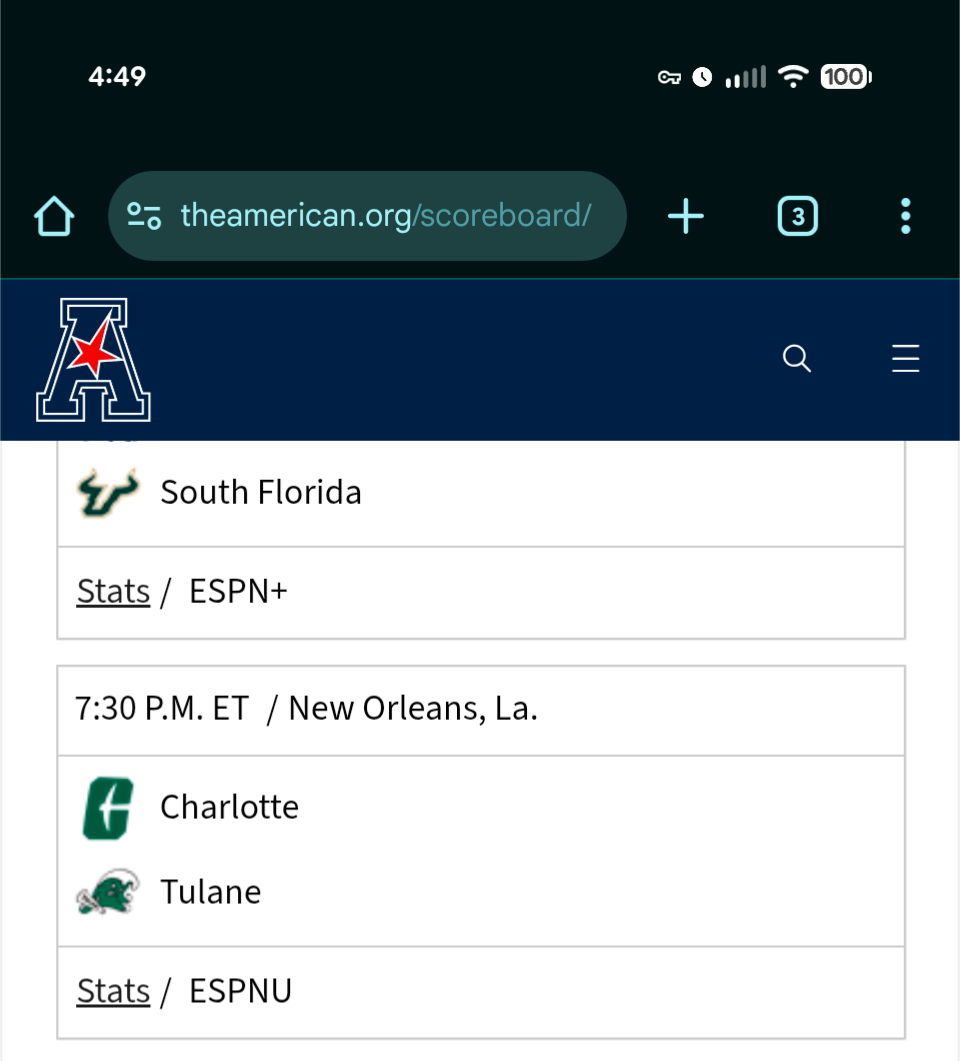Show site information for this page
Viewport: 960px width, 1061px height.
(145, 216)
